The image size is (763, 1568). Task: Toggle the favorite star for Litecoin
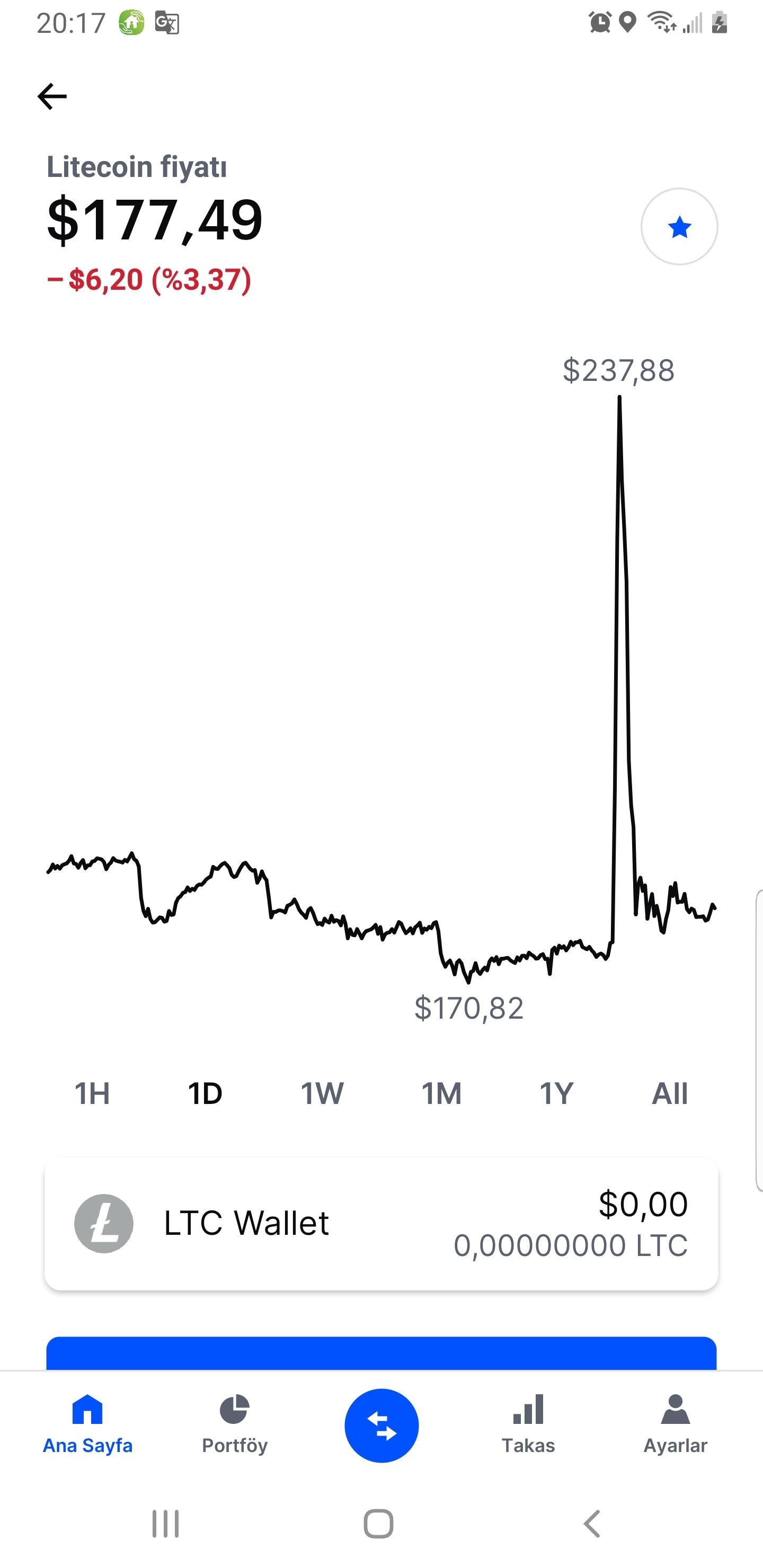pos(679,226)
